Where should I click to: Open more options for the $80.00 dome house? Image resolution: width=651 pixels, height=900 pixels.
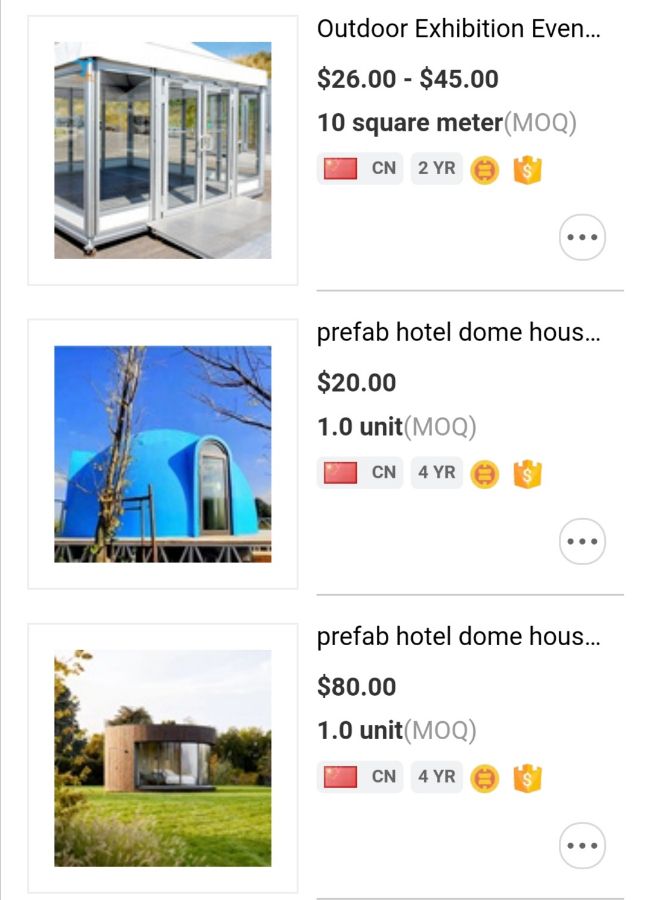coord(582,846)
